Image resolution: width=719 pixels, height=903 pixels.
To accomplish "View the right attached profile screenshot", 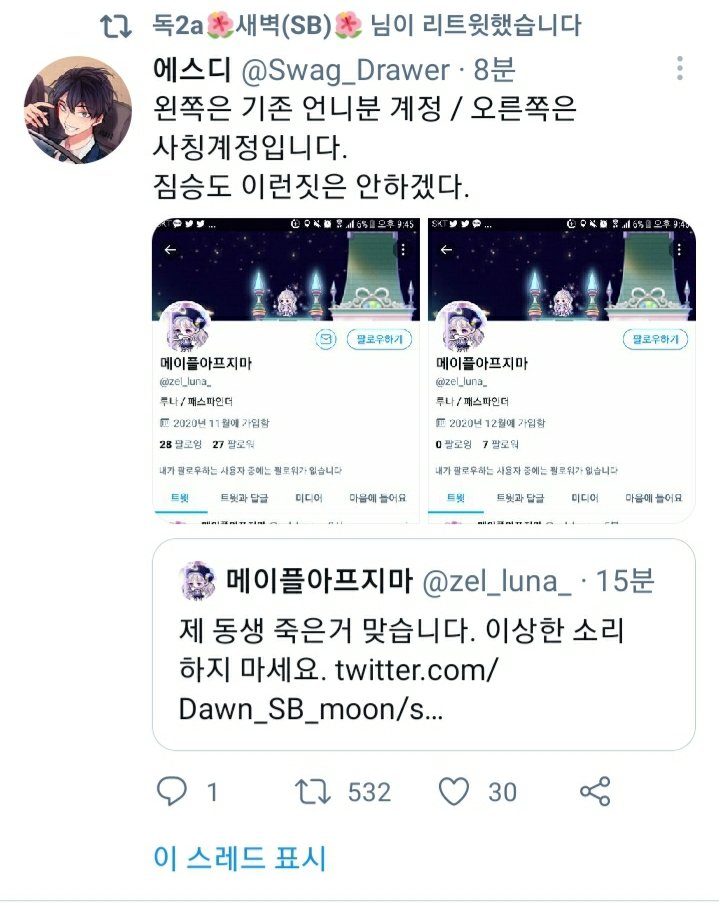I will [x=561, y=368].
